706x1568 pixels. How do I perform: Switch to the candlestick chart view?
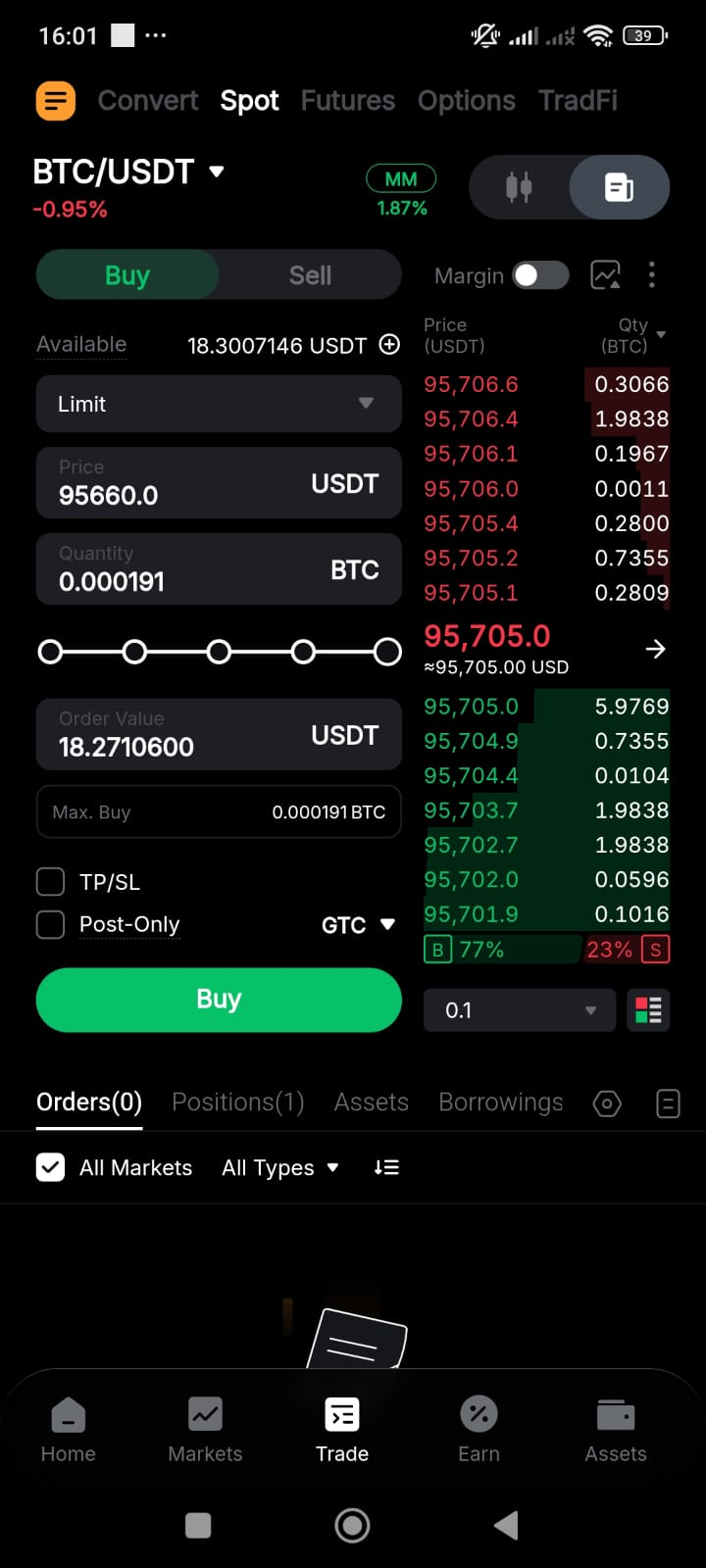pos(519,186)
